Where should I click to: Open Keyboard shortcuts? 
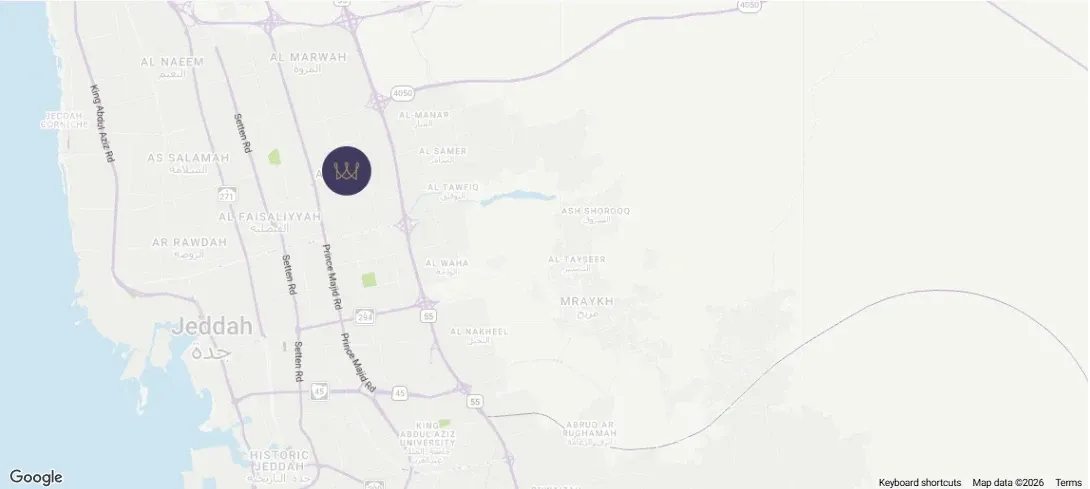920,483
